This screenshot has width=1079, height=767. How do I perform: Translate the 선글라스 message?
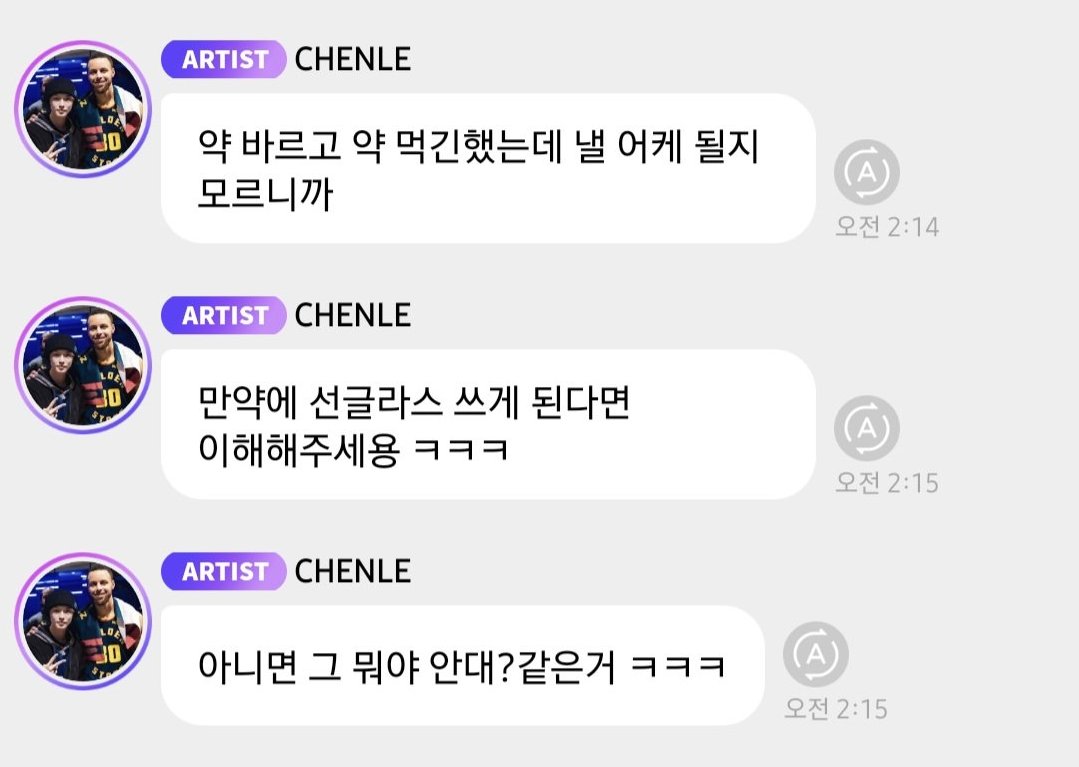(x=866, y=428)
